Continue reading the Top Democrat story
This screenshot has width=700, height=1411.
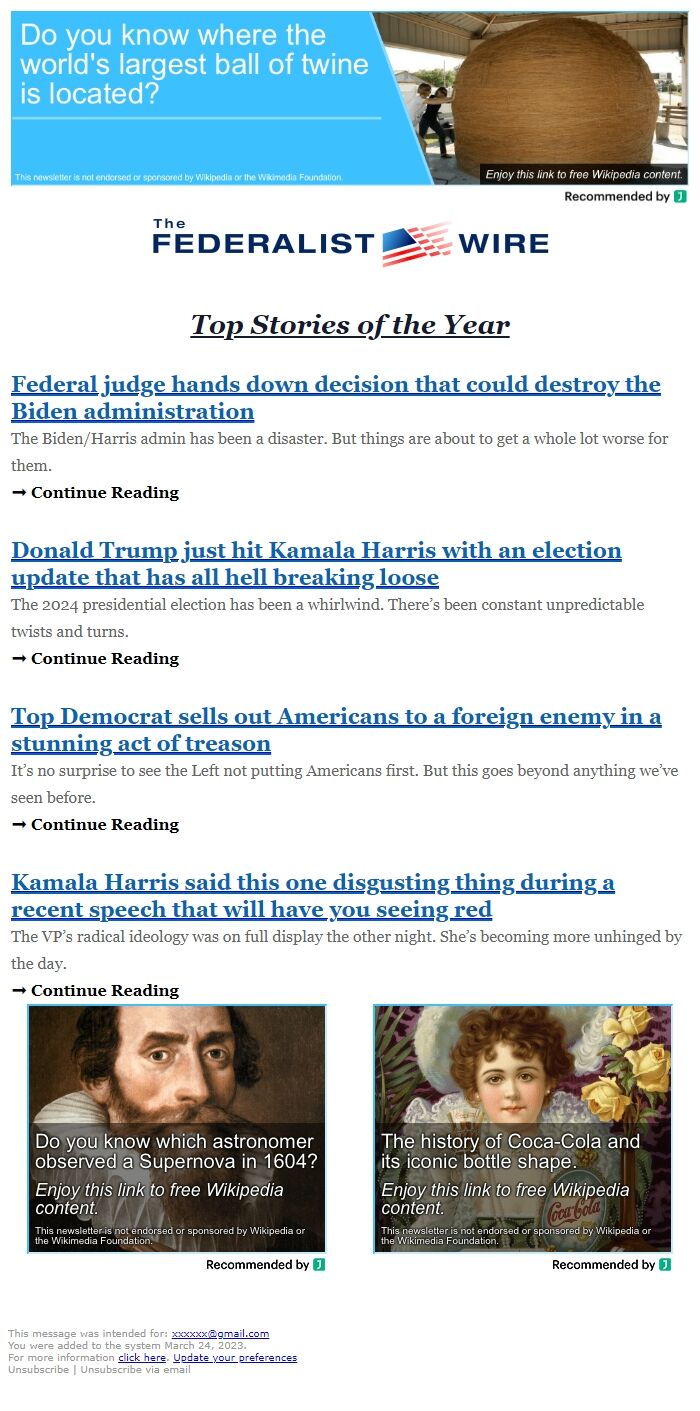pos(95,824)
